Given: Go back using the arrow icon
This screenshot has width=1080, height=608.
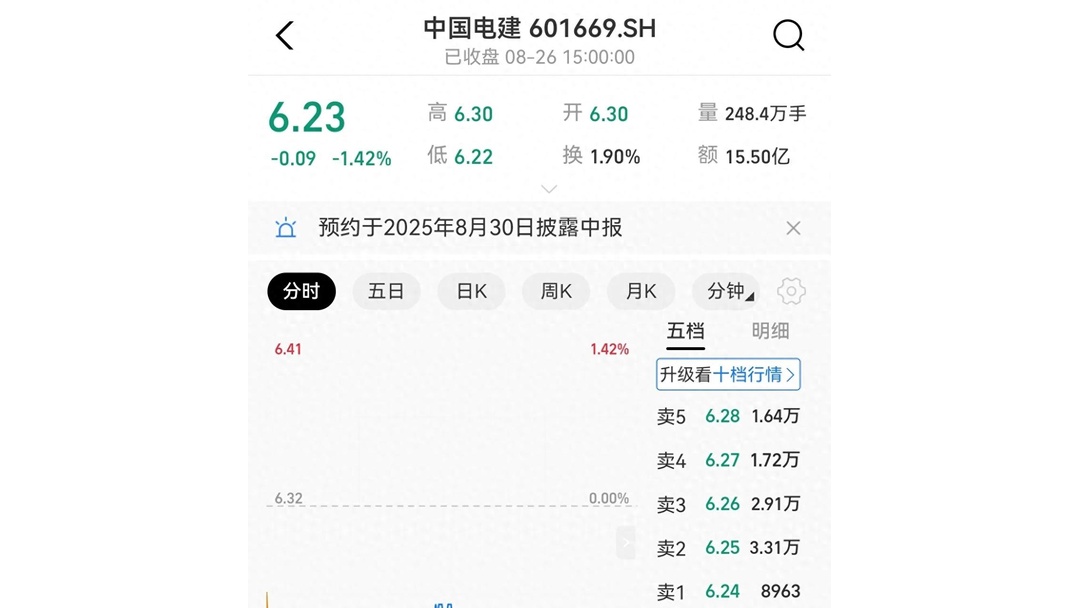Looking at the screenshot, I should coord(285,36).
